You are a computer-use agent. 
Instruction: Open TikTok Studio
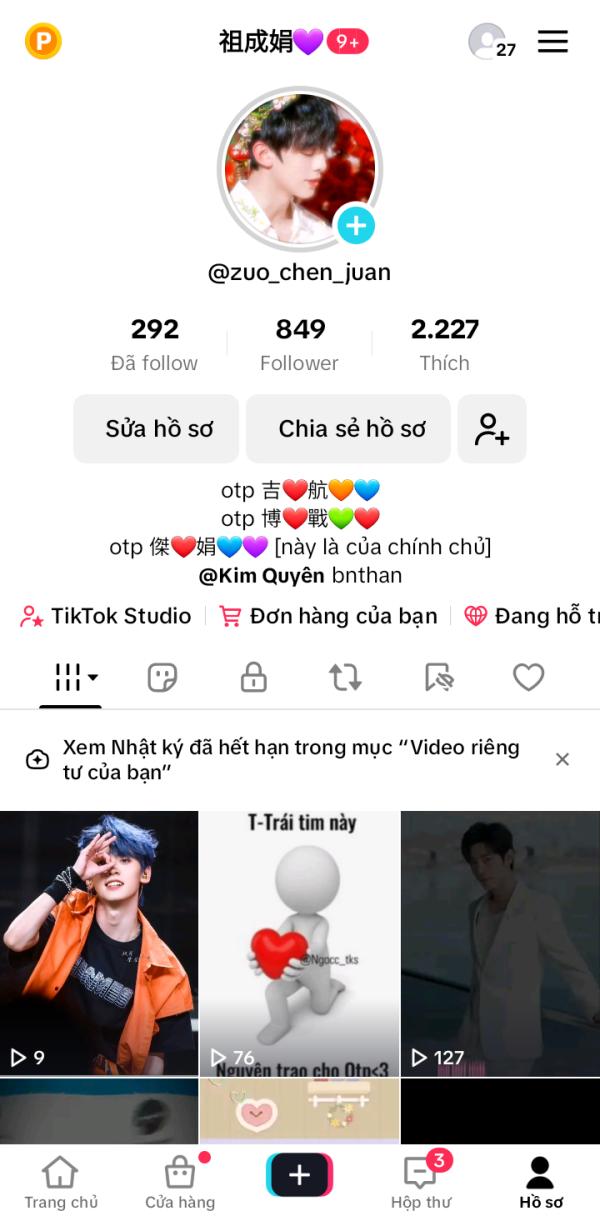[107, 616]
